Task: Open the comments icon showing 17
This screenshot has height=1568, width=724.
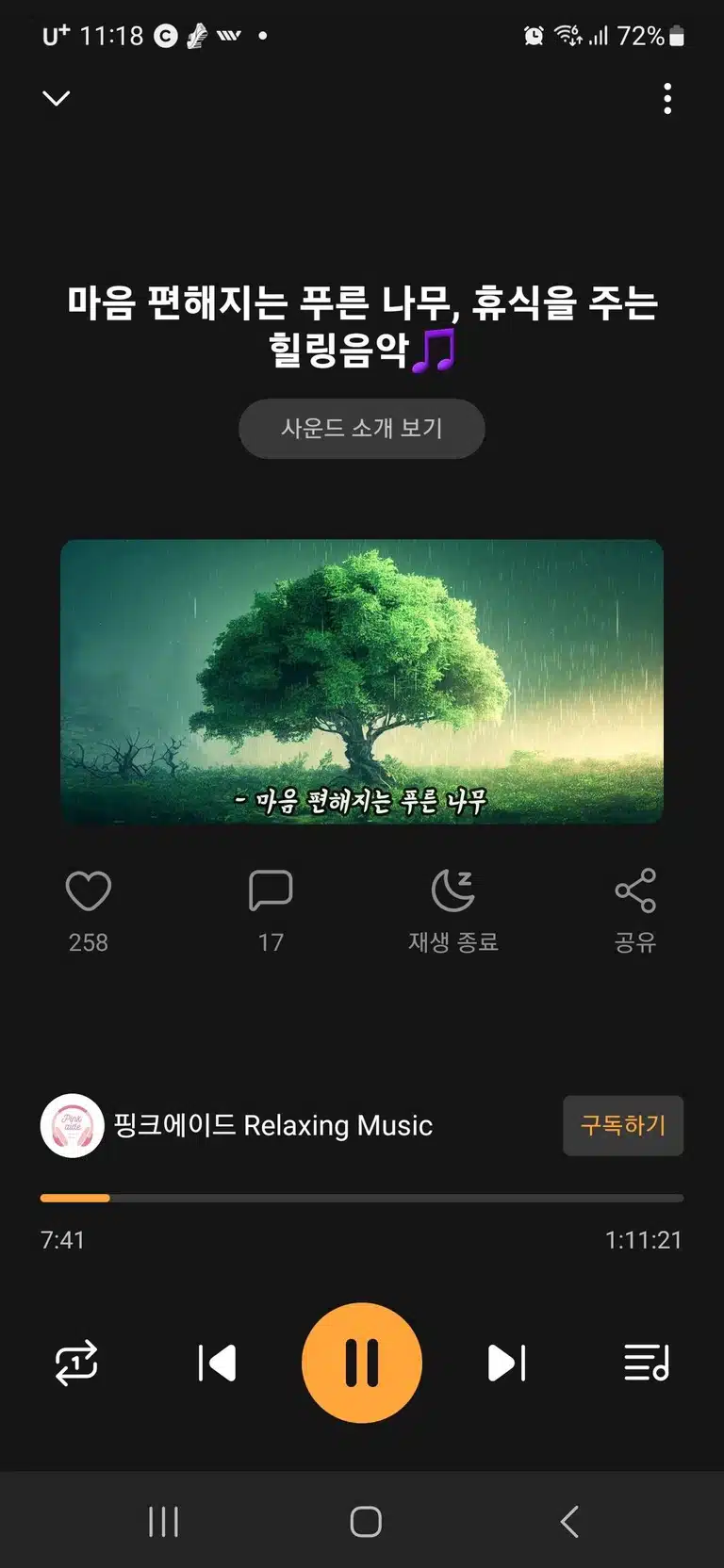Action: coord(271,890)
